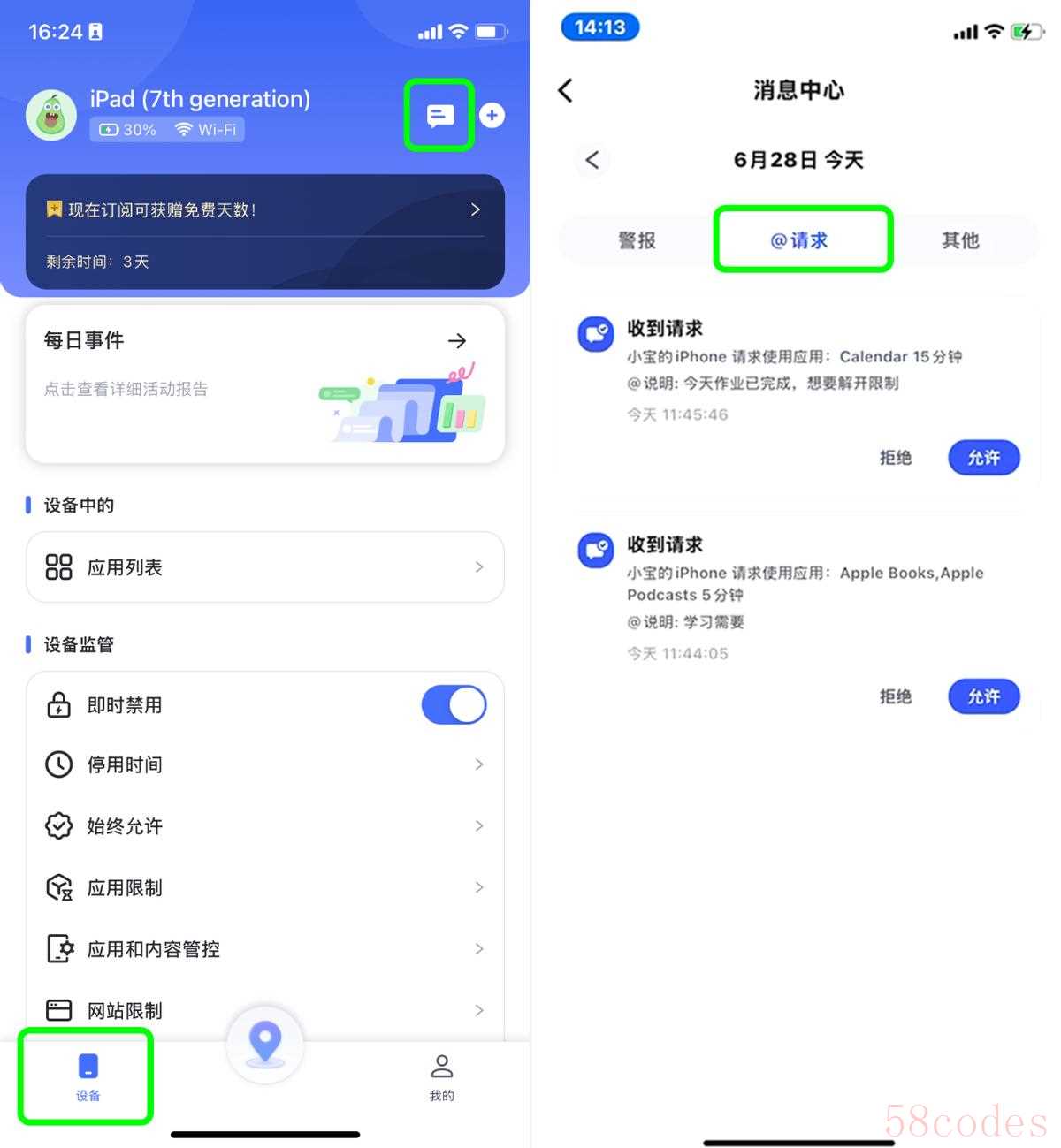Go to the date before 6月28日
The image size is (1061, 1148).
pyautogui.click(x=592, y=160)
